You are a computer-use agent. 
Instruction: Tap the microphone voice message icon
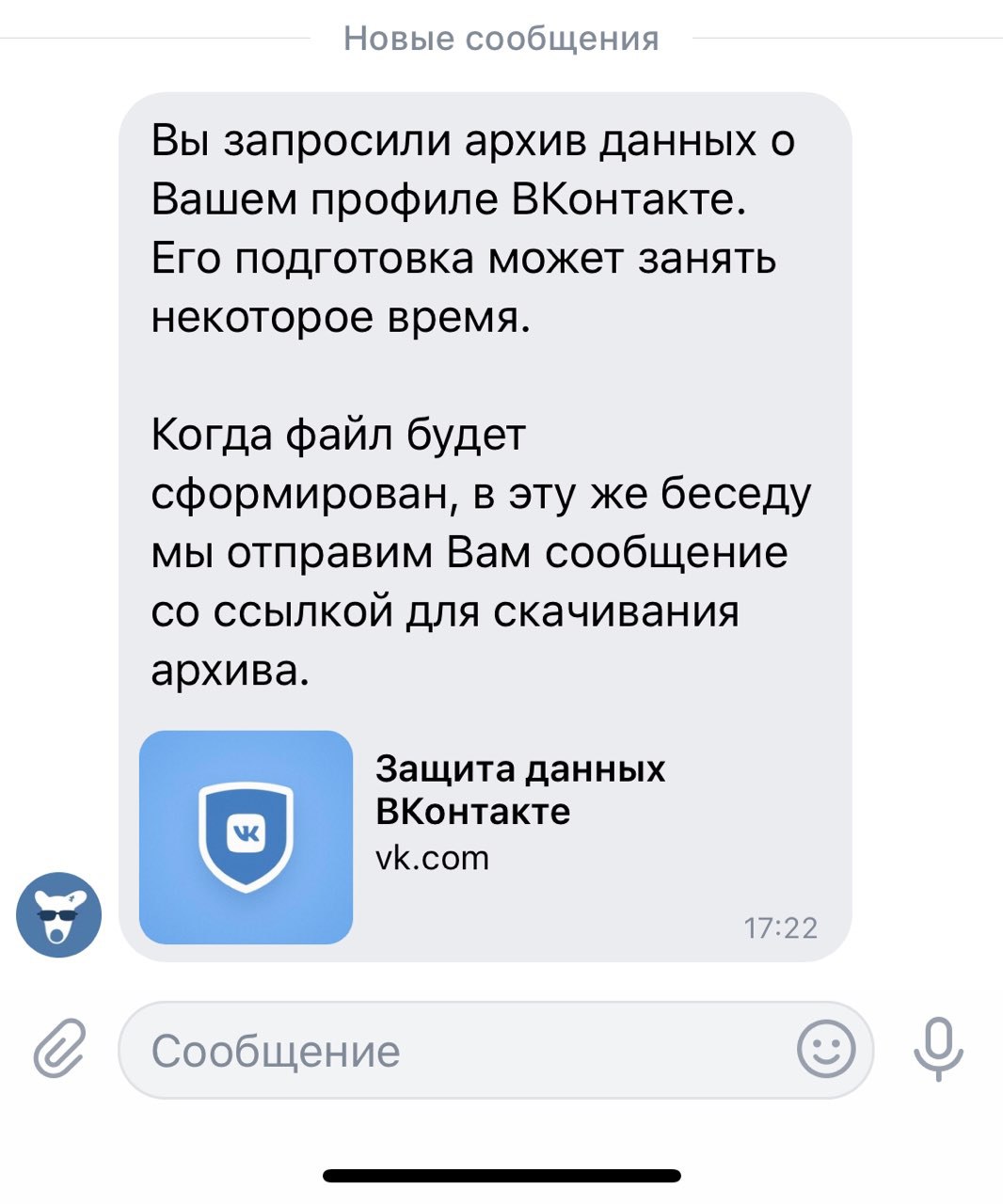pos(938,1049)
